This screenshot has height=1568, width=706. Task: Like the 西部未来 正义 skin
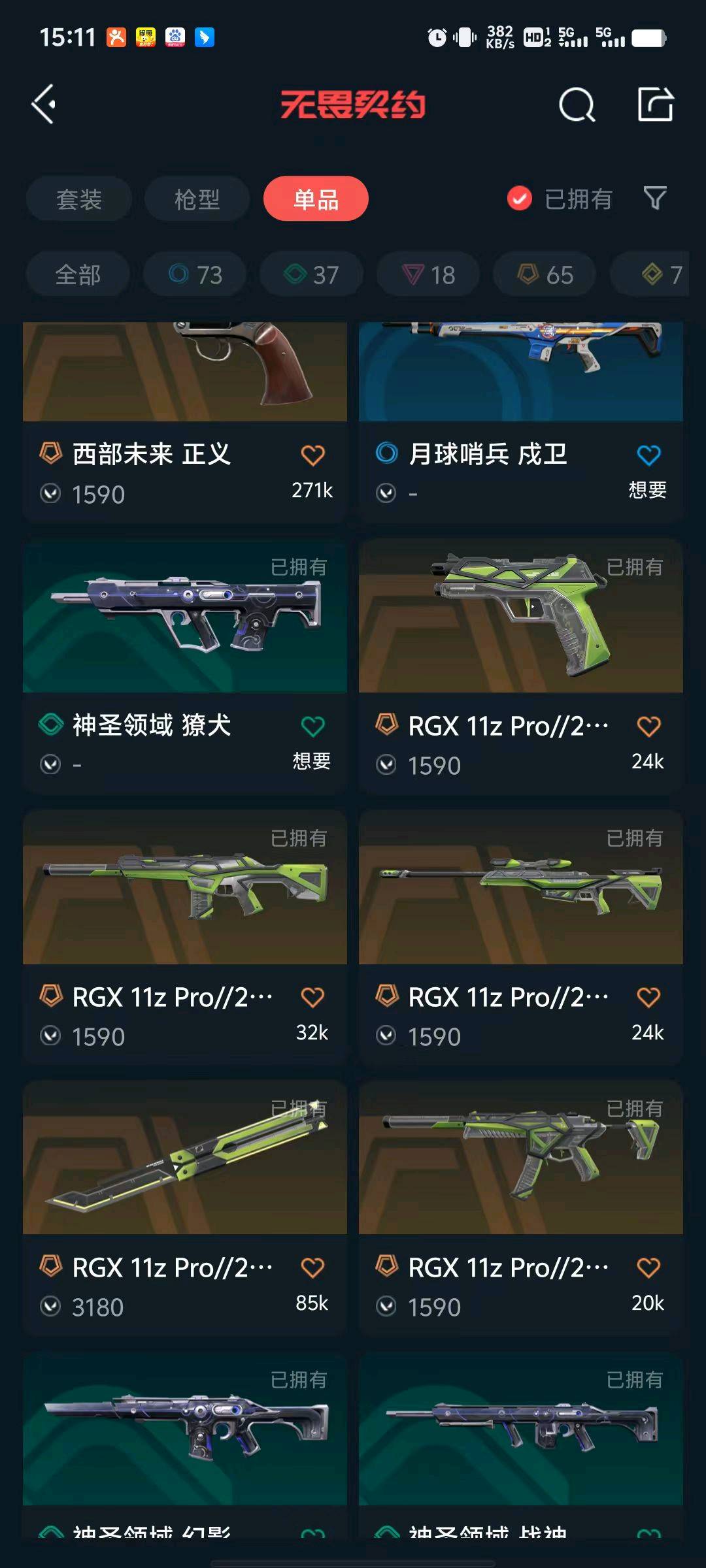[312, 455]
